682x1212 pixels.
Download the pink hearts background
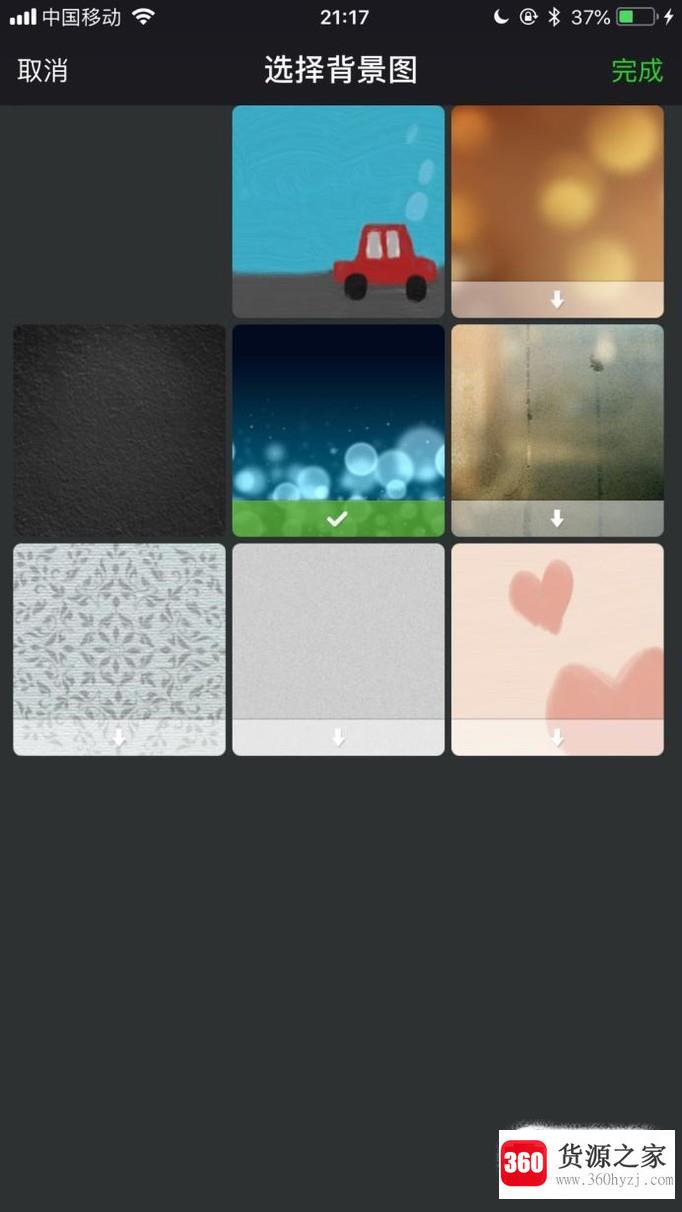click(557, 738)
